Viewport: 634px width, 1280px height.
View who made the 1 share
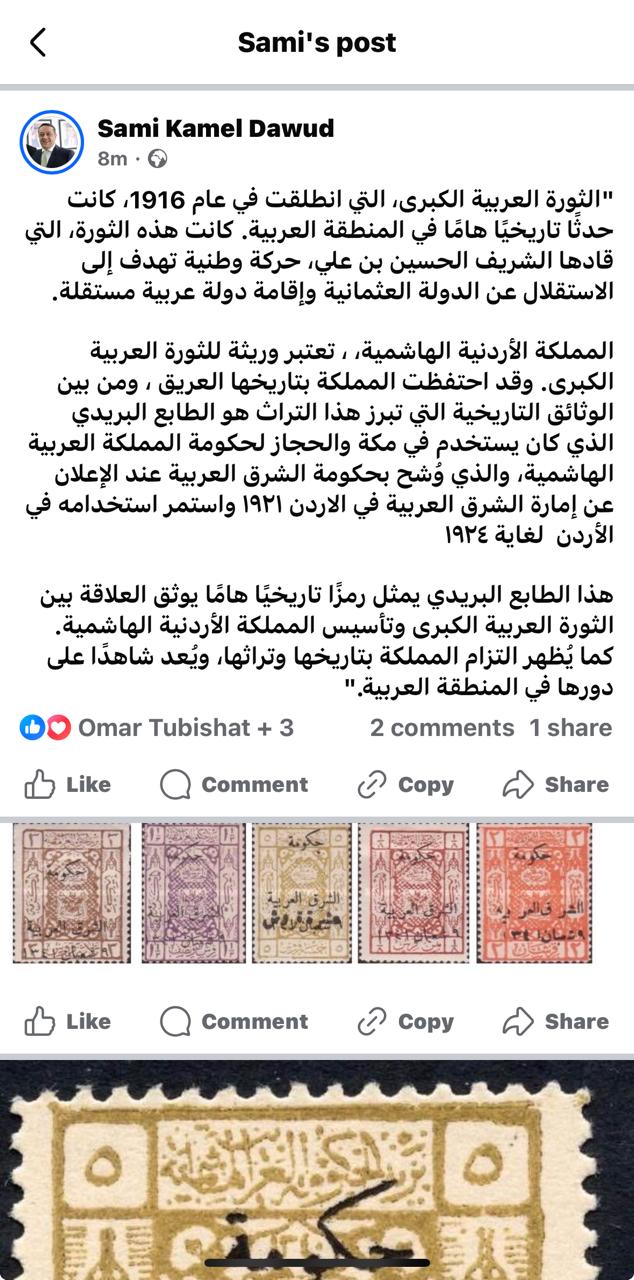[x=570, y=727]
